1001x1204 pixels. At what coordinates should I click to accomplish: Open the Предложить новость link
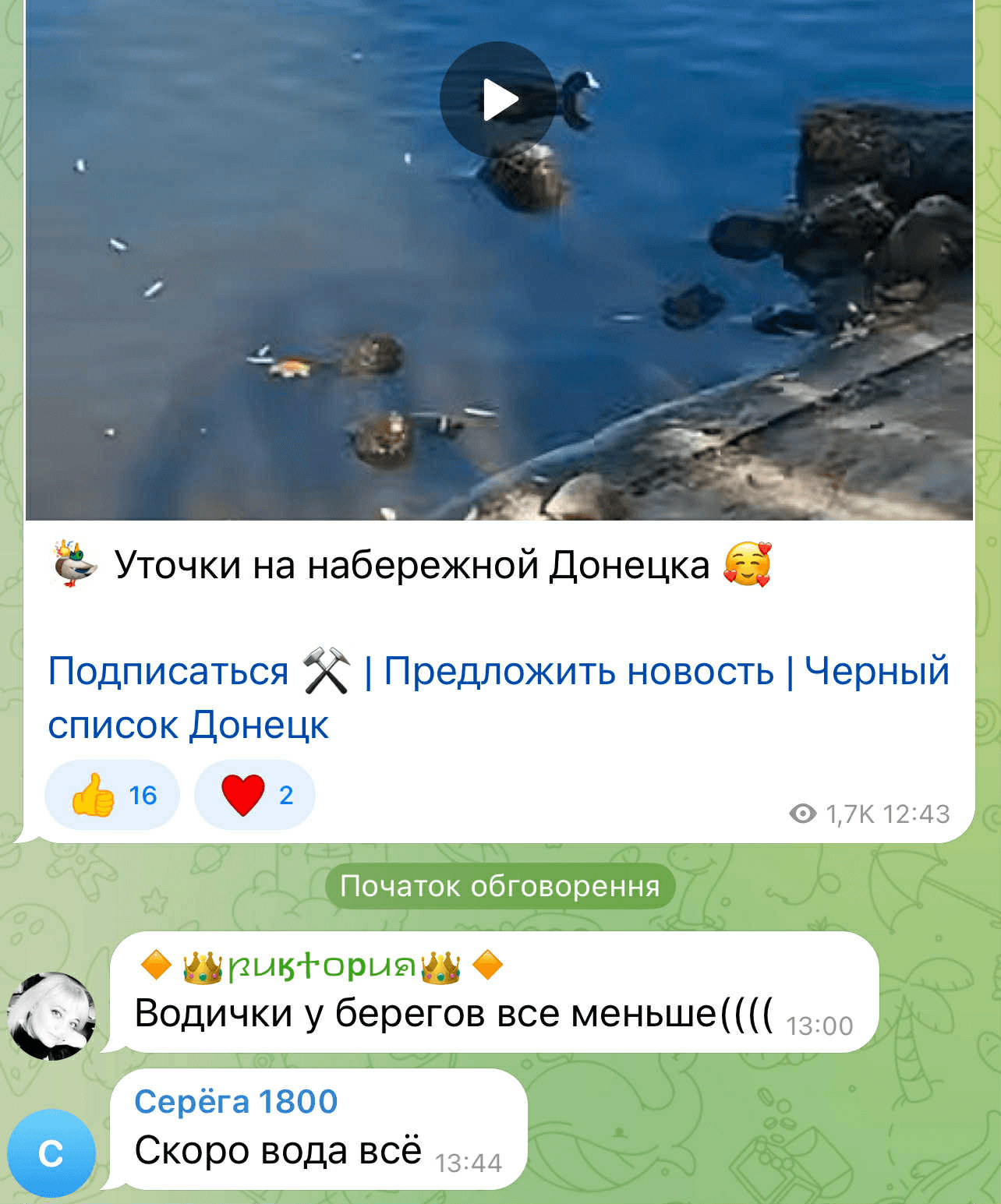[x=578, y=671]
